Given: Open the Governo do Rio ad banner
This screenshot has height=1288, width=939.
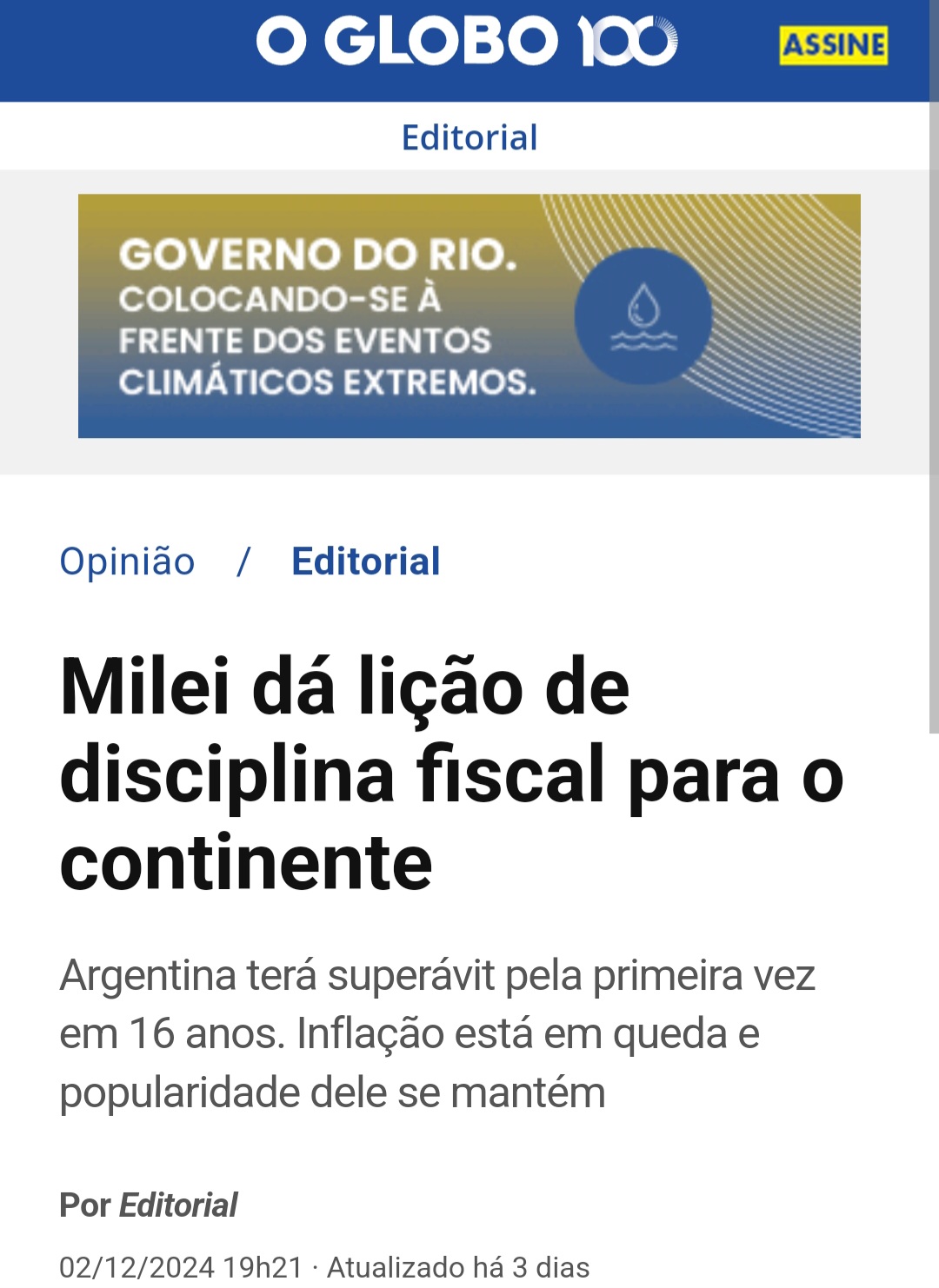Looking at the screenshot, I should (469, 315).
